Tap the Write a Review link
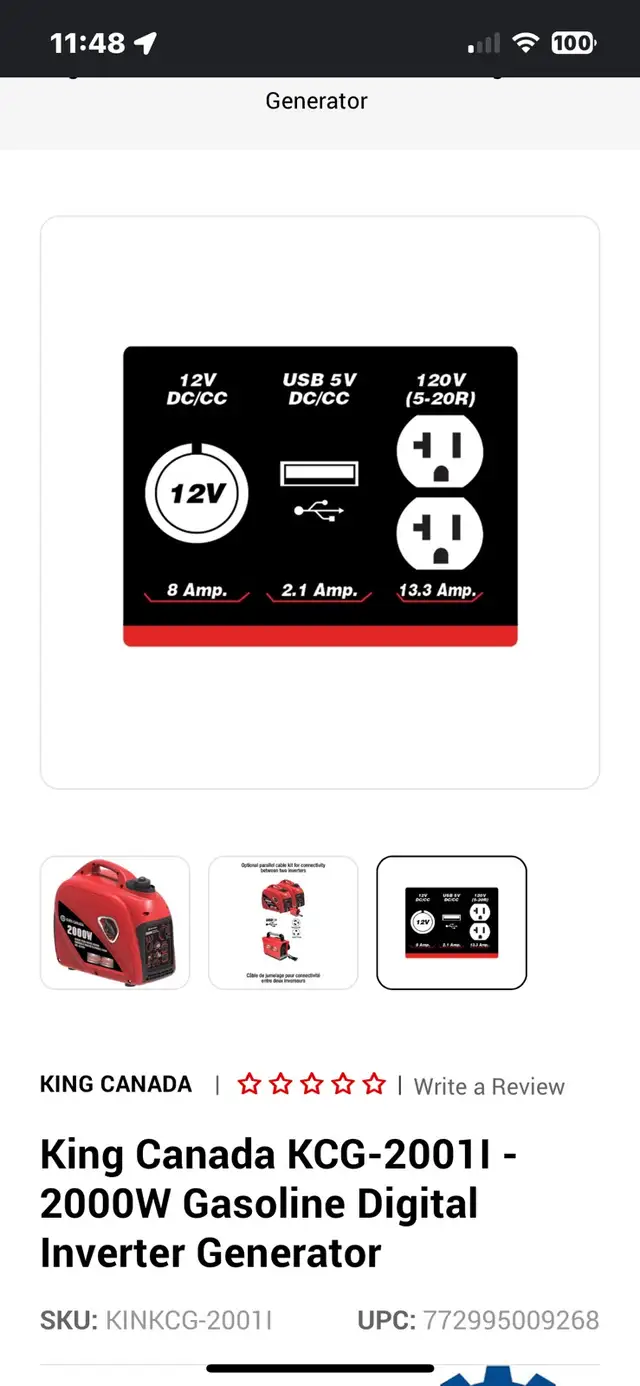 pos(489,1086)
